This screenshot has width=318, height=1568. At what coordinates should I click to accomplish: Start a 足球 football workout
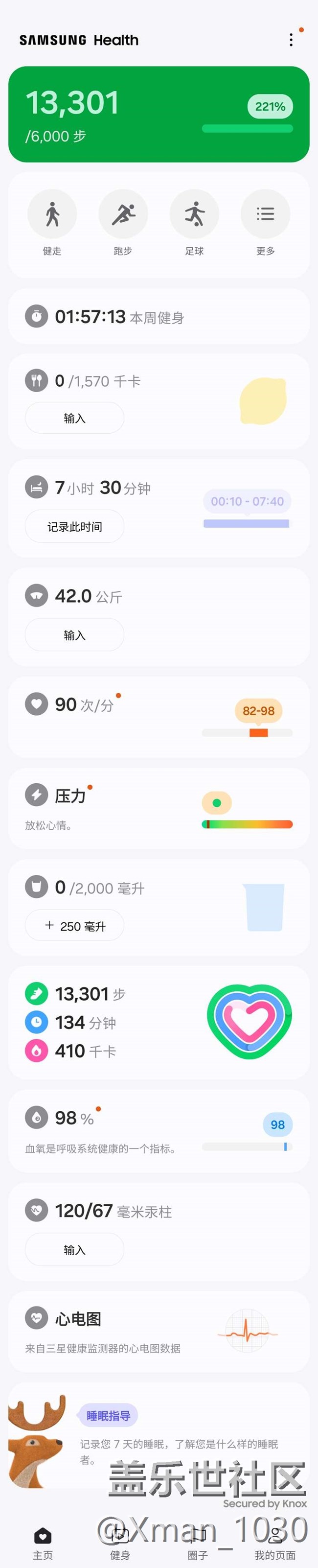coord(195,214)
